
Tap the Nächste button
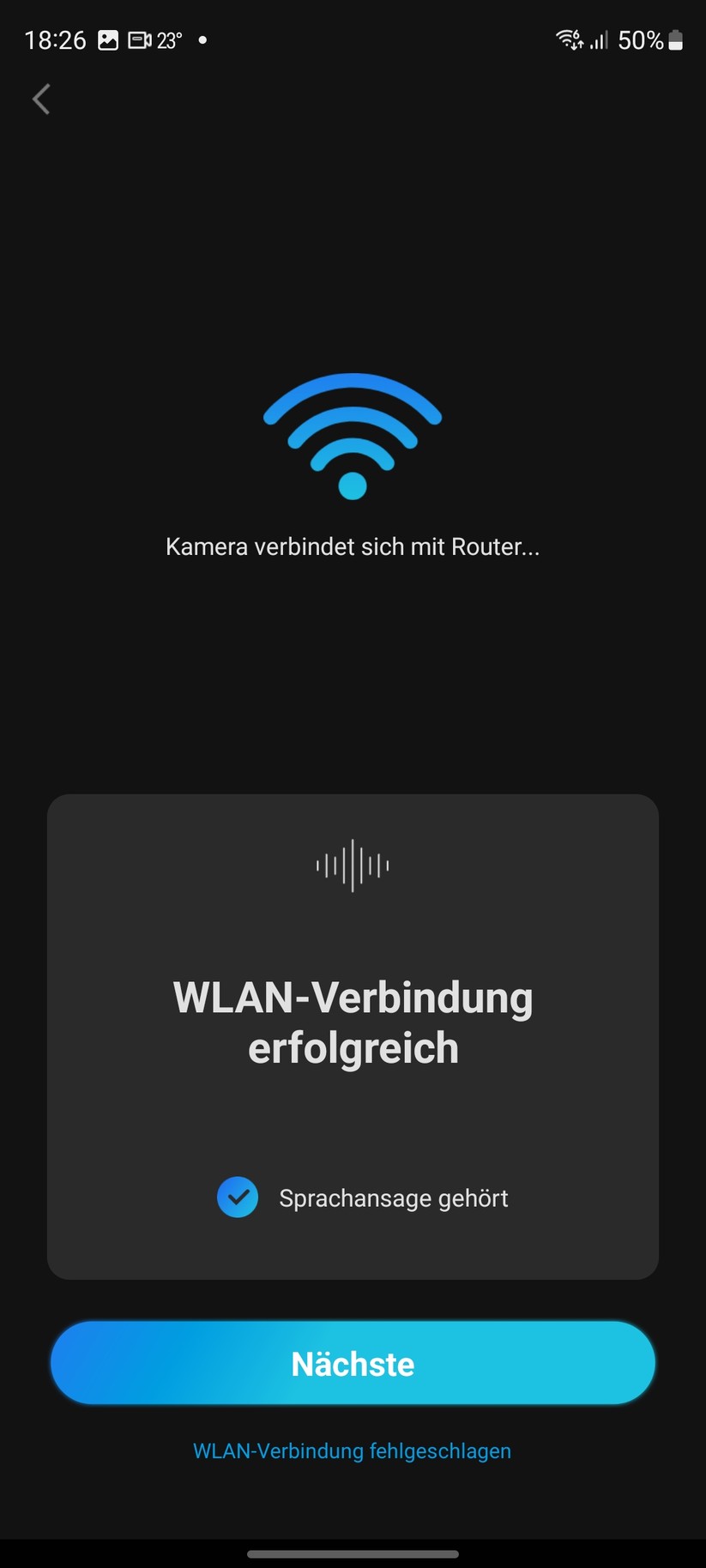352,1363
